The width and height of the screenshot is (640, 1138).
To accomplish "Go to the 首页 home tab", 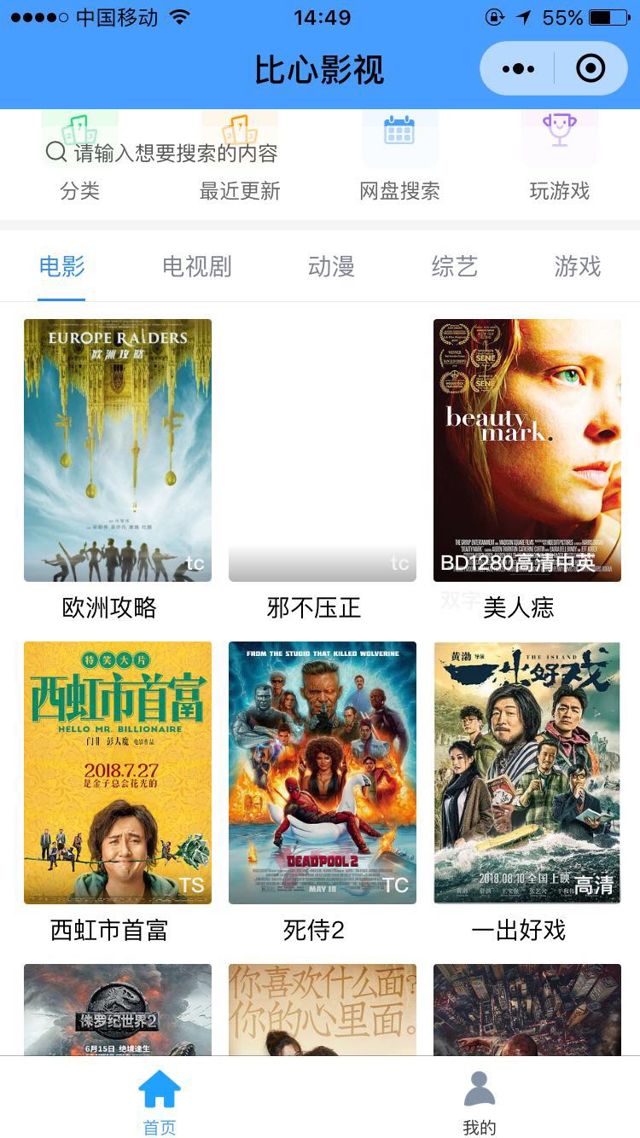I will tap(160, 1102).
